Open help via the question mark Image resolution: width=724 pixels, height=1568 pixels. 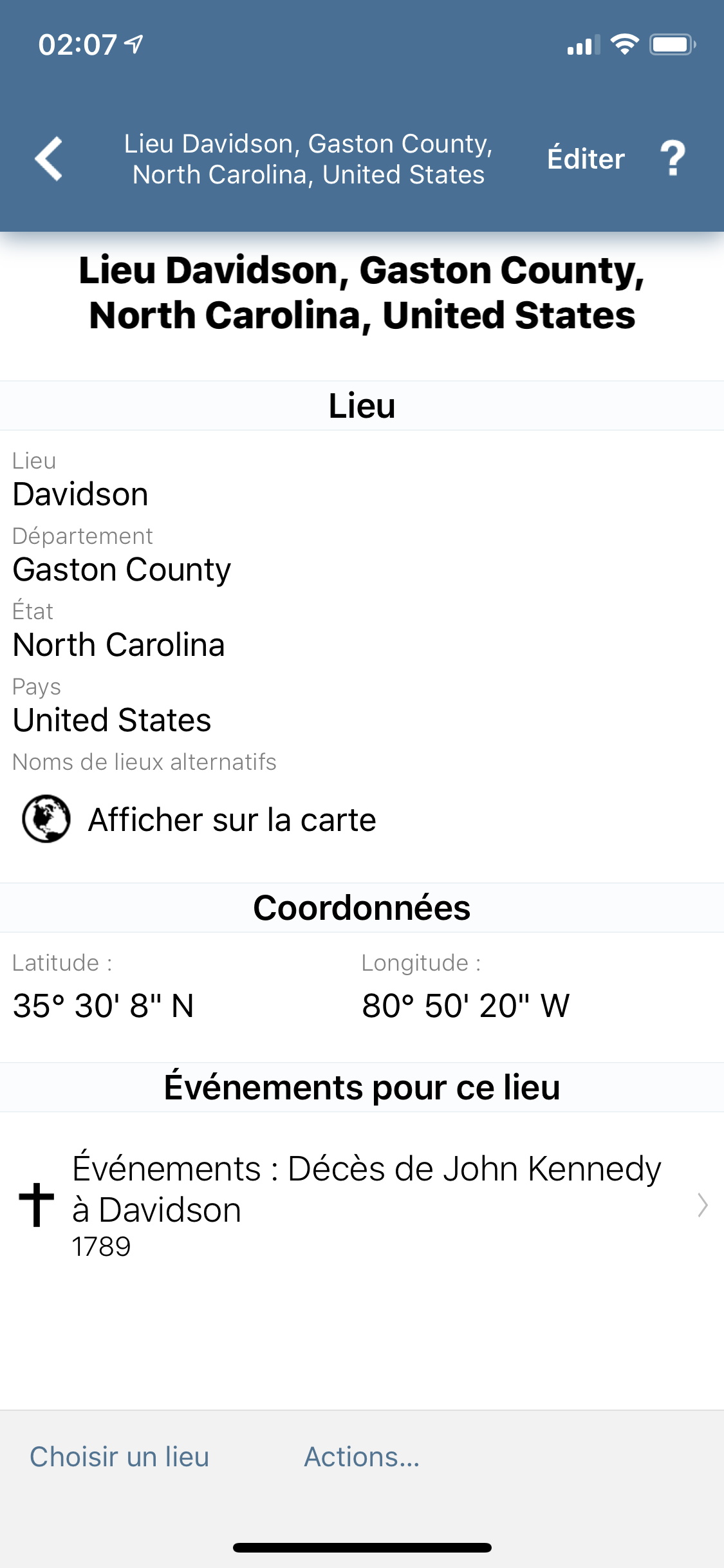coord(673,158)
